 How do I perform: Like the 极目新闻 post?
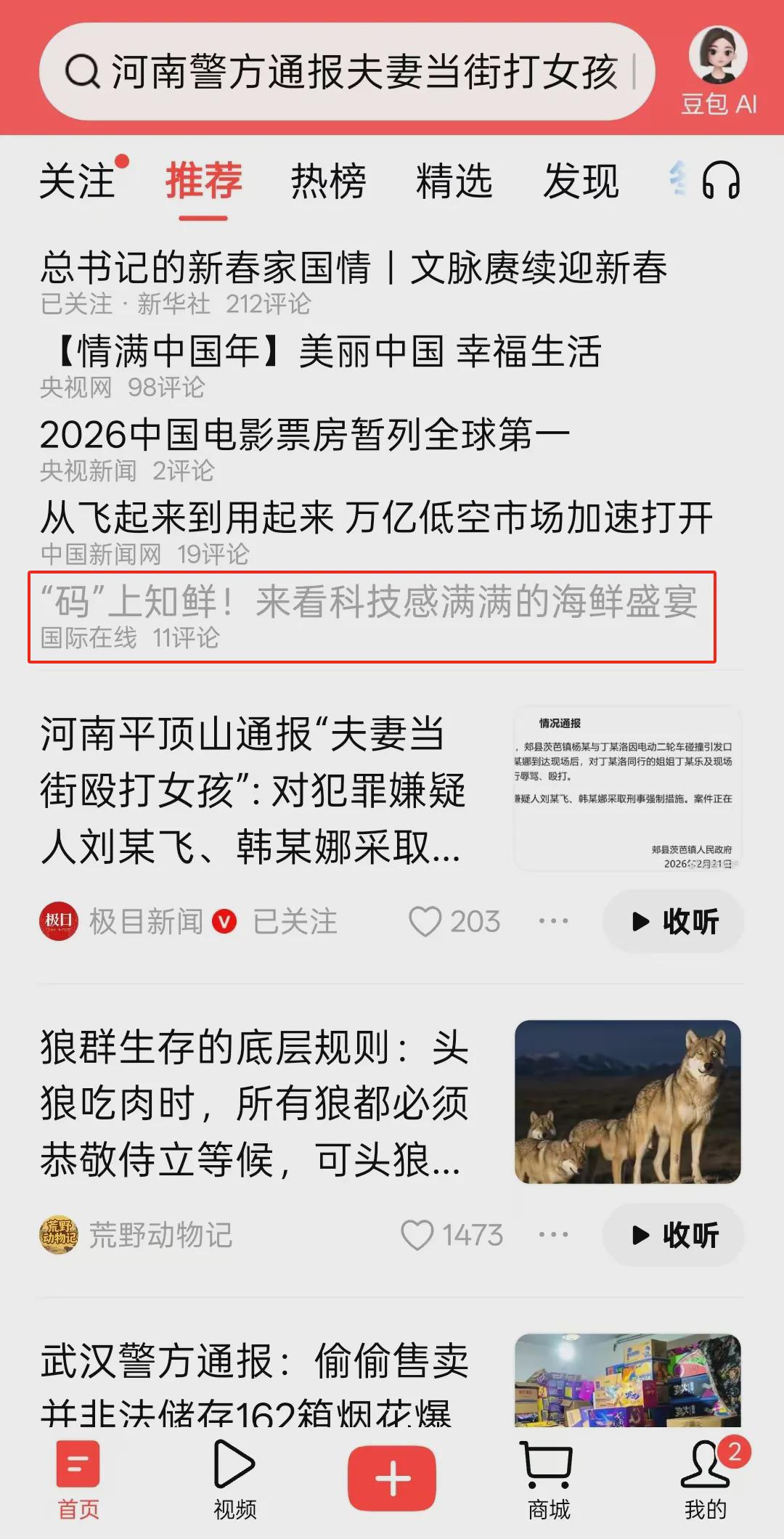[x=425, y=922]
